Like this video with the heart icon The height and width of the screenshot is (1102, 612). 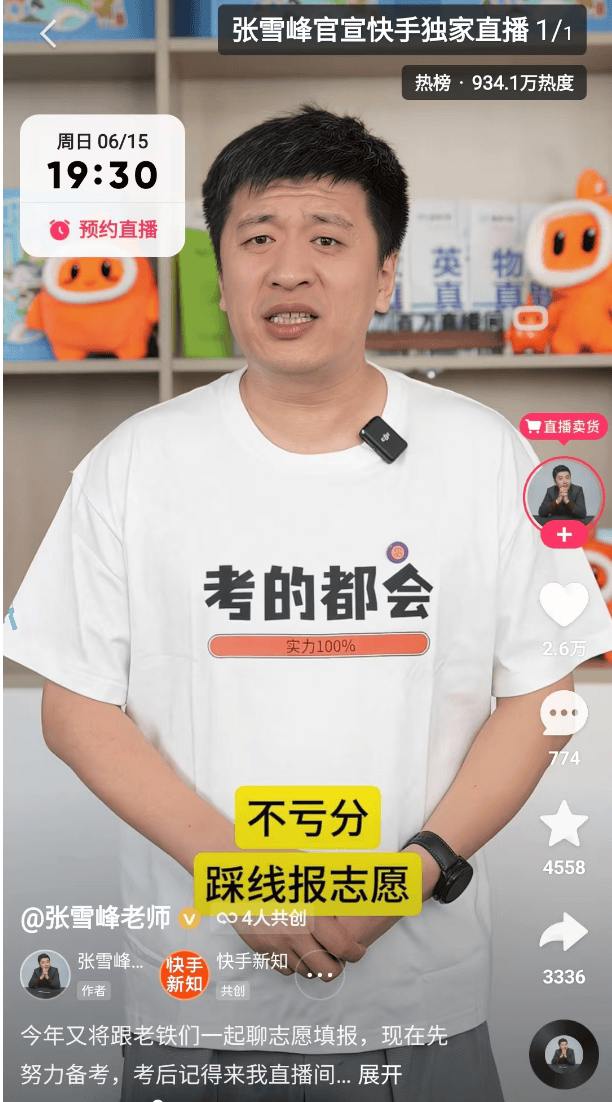coord(564,604)
